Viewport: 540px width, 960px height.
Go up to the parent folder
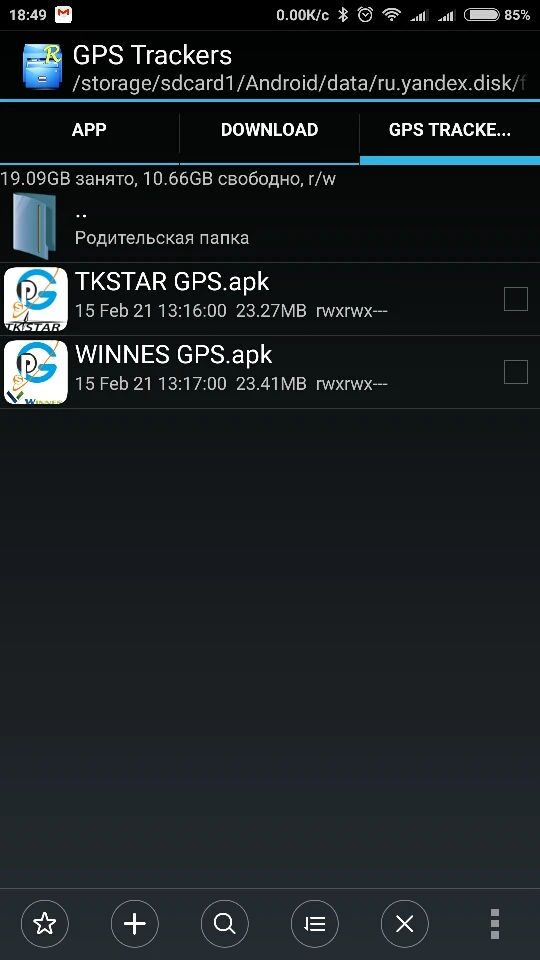pos(270,226)
